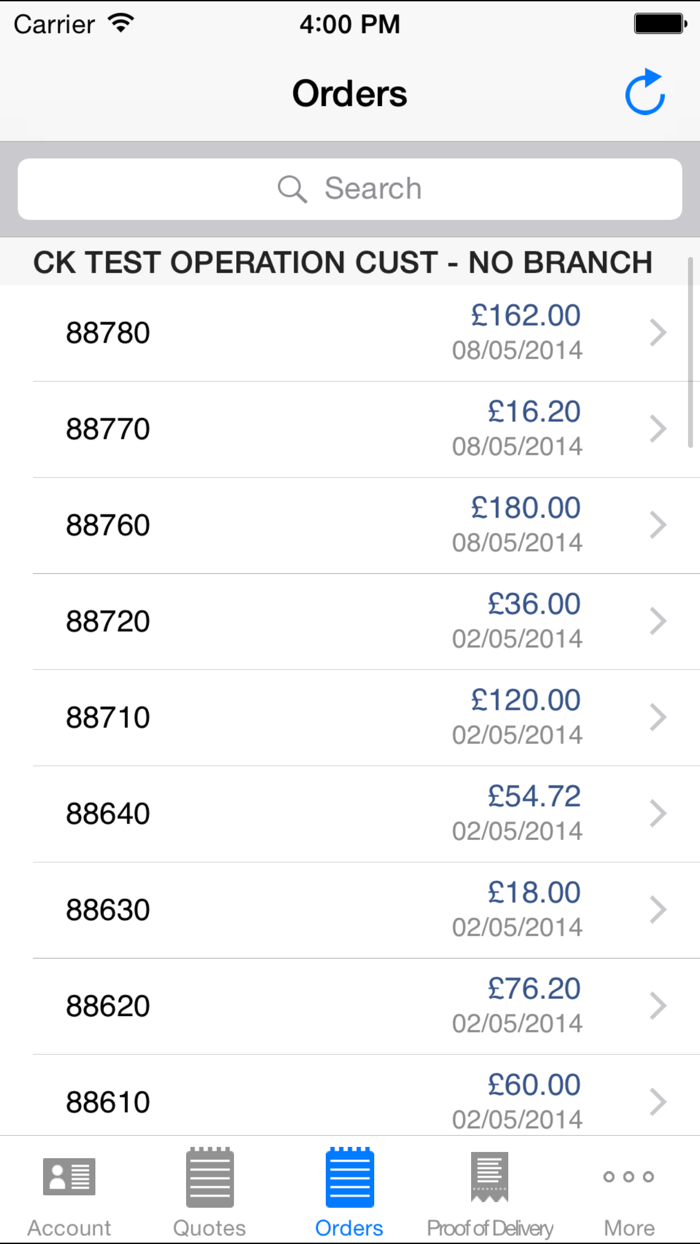Select order 88610

[x=350, y=1100]
